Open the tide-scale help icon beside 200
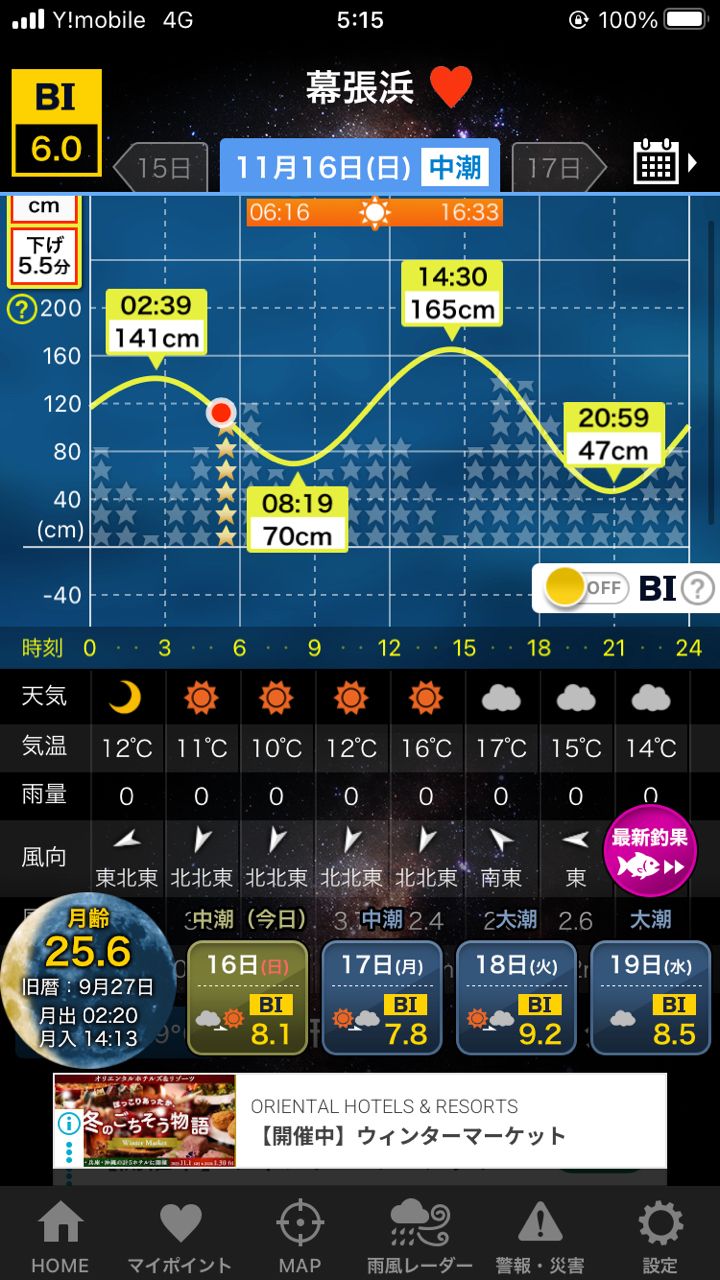 tap(20, 309)
